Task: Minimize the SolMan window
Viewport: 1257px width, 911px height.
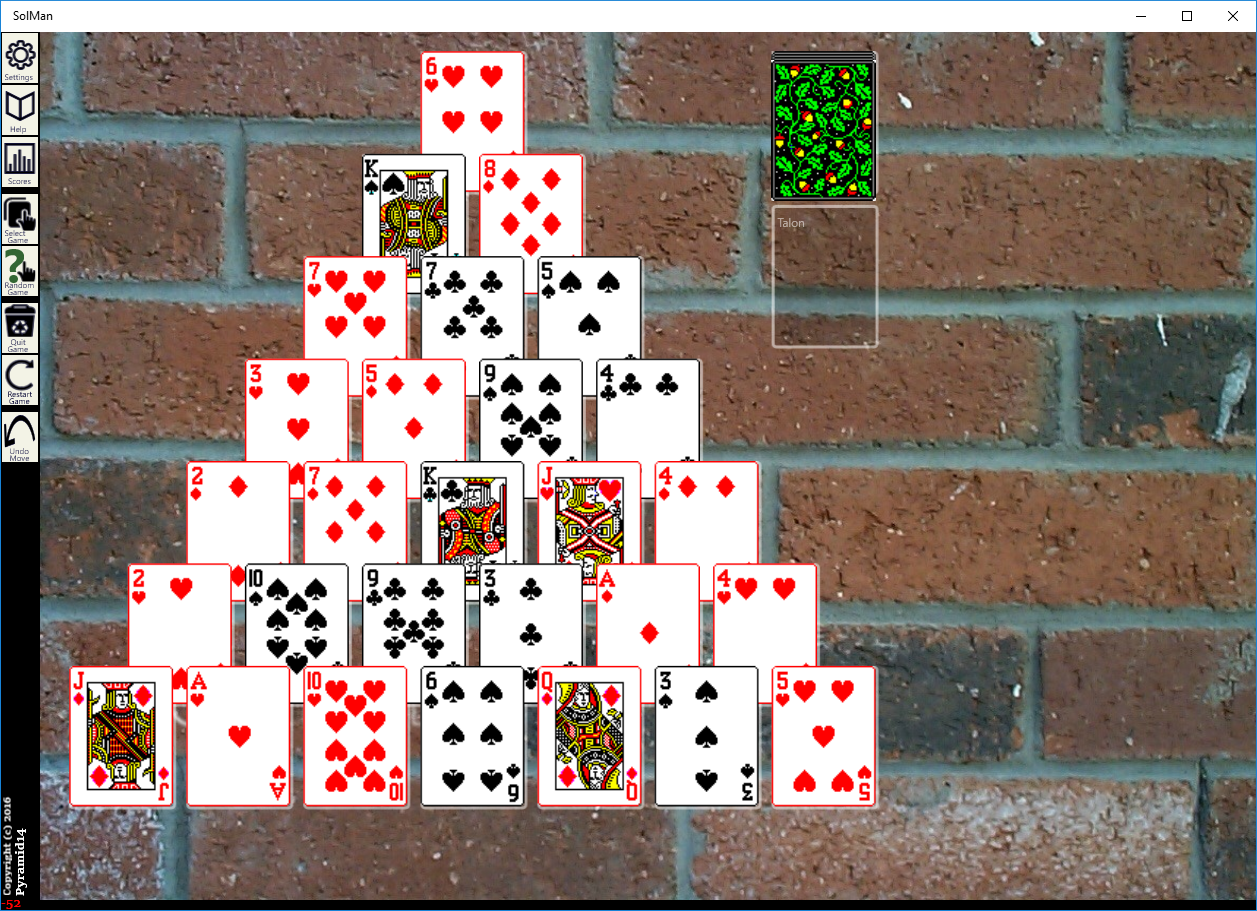Action: tap(1141, 16)
